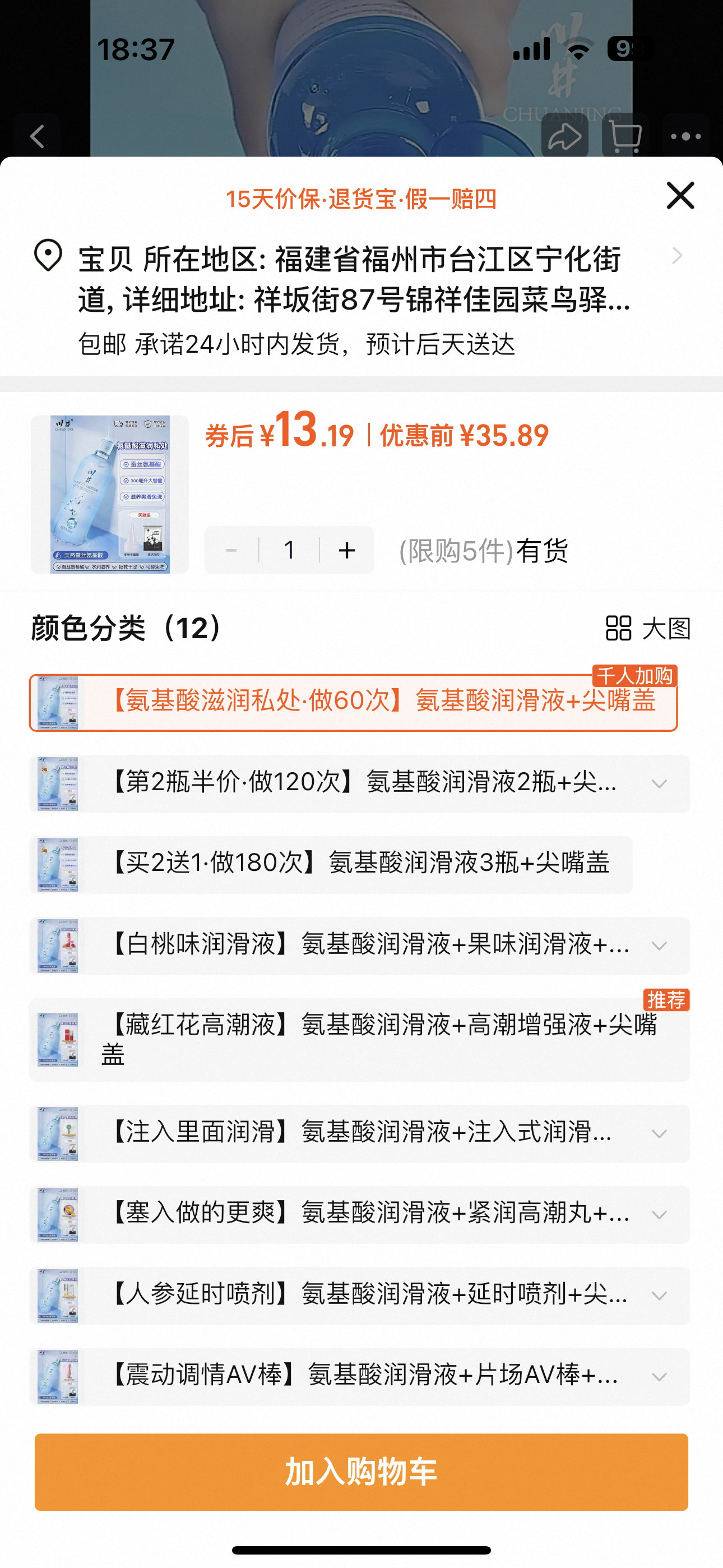723x1568 pixels.
Task: Choose the 【震动调情AV棒】 option
Action: tap(341, 1376)
